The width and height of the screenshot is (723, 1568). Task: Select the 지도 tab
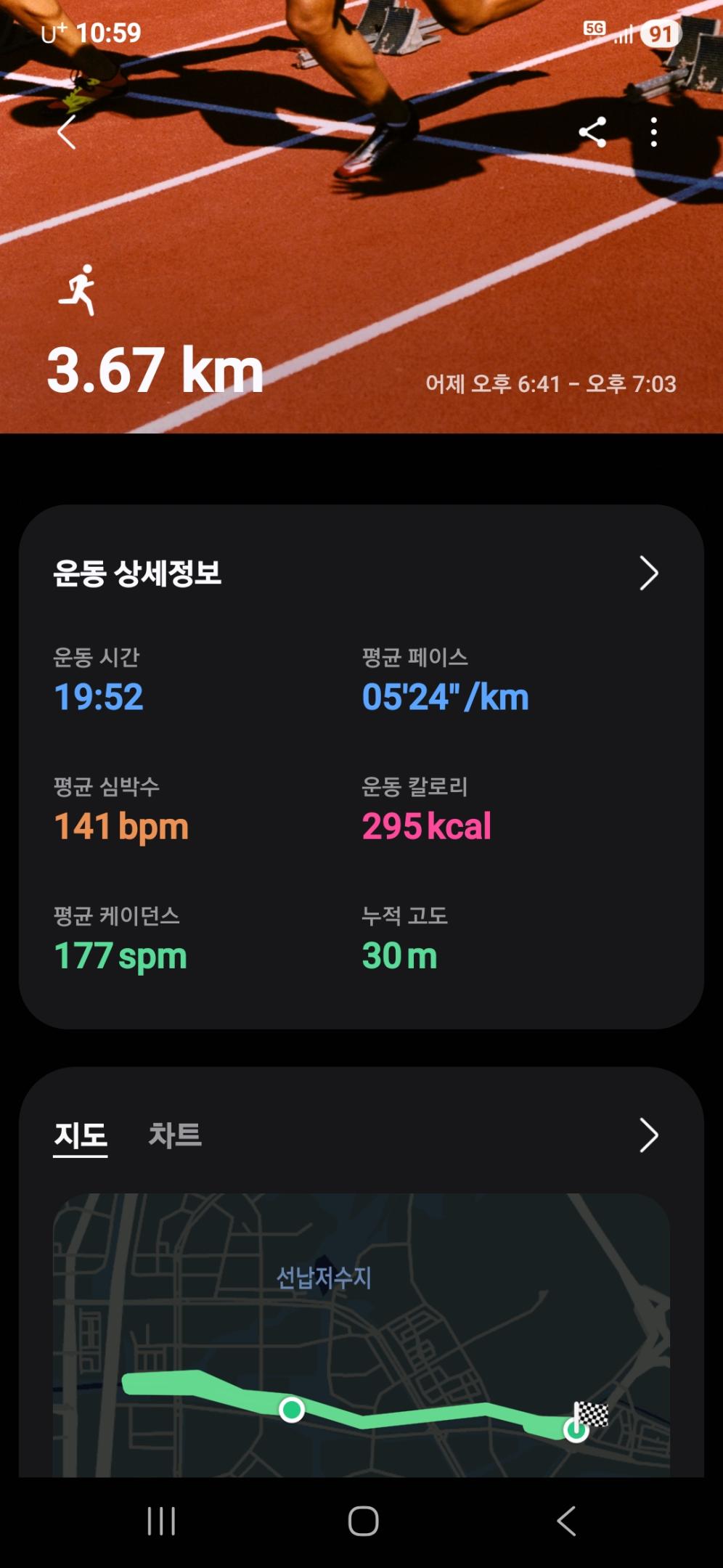pyautogui.click(x=80, y=1137)
